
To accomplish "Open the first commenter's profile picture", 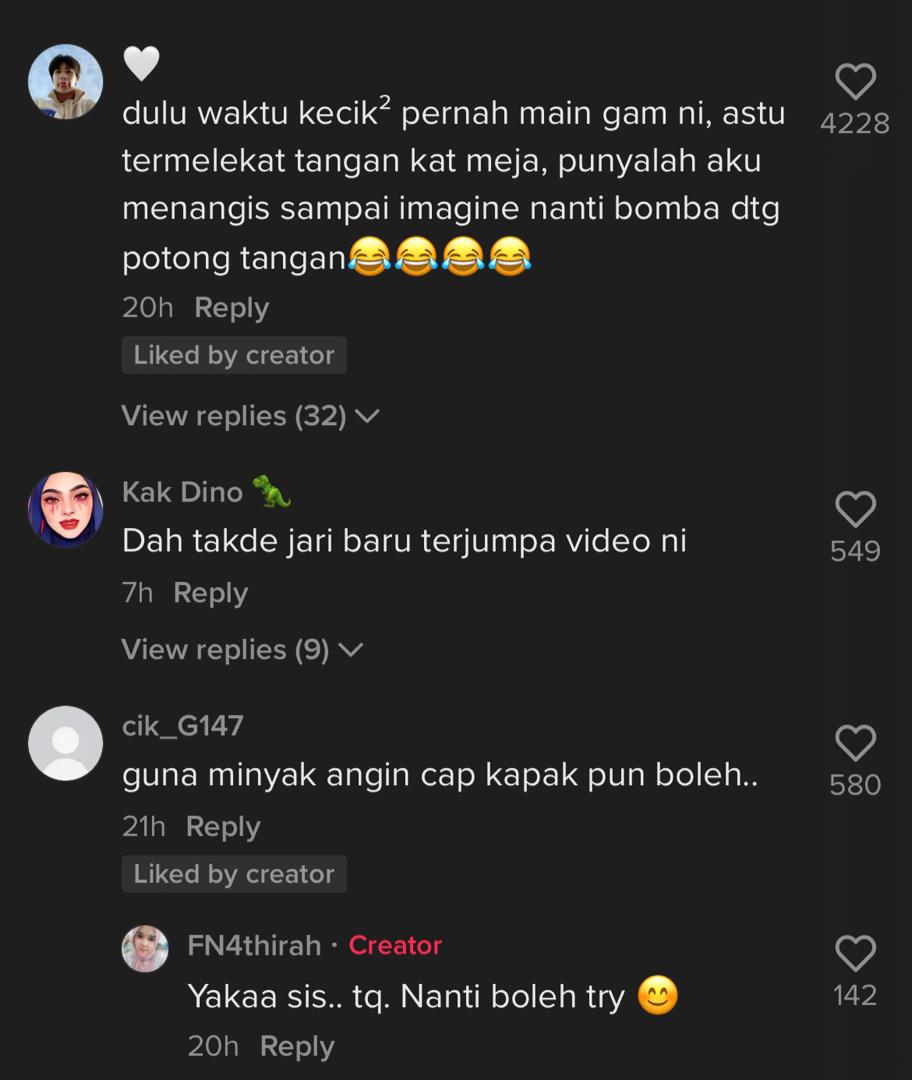I will click(65, 82).
